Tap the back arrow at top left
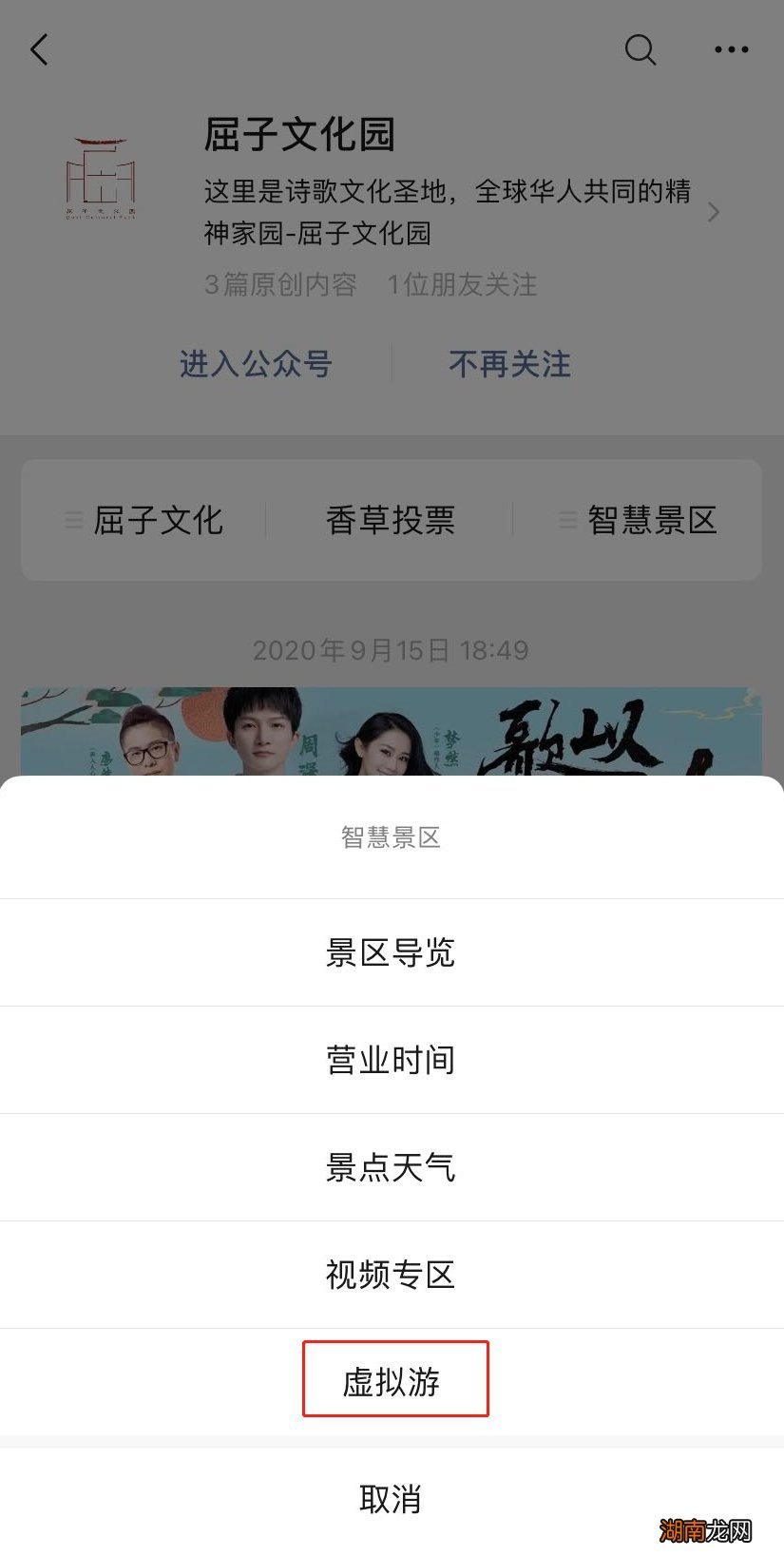 pos(40,49)
